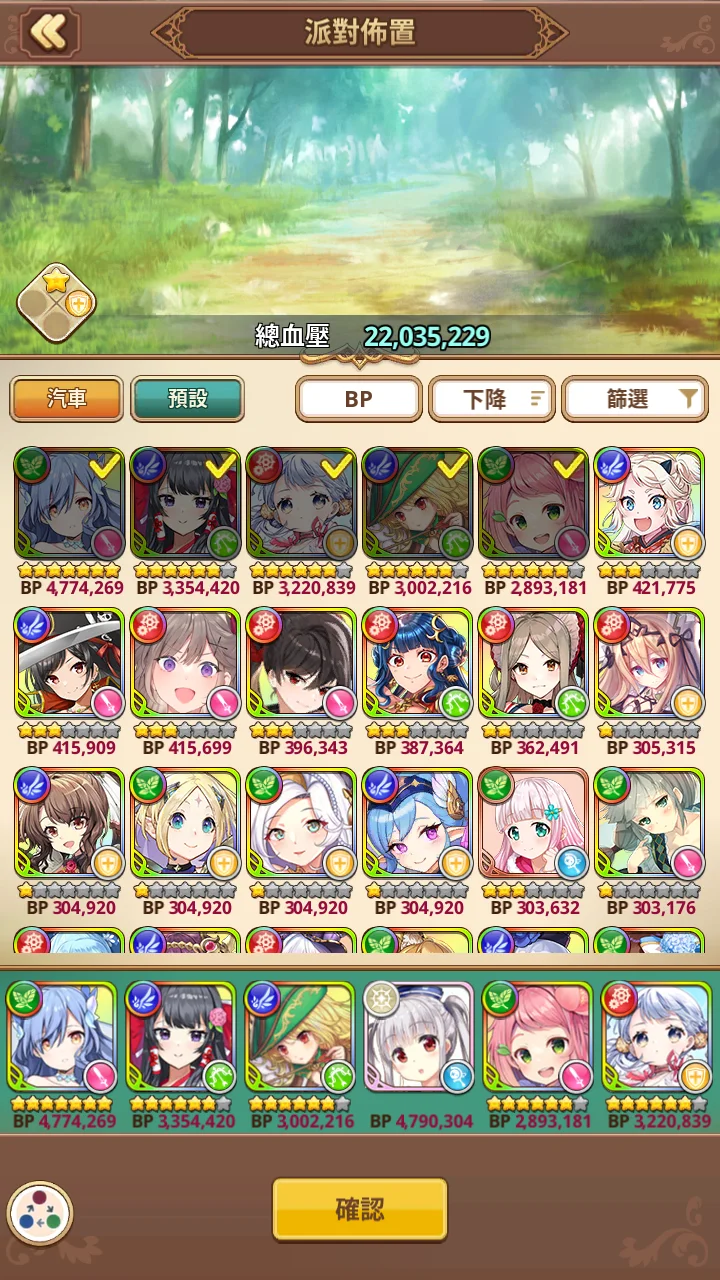
Task: Toggle the 下降 descending sort order
Action: 492,399
